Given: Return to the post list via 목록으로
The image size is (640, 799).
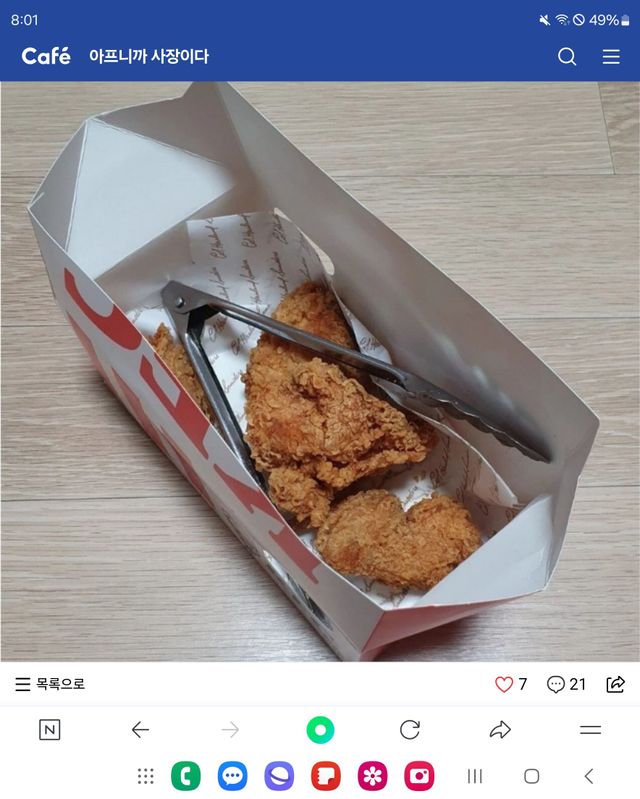Looking at the screenshot, I should pyautogui.click(x=50, y=684).
